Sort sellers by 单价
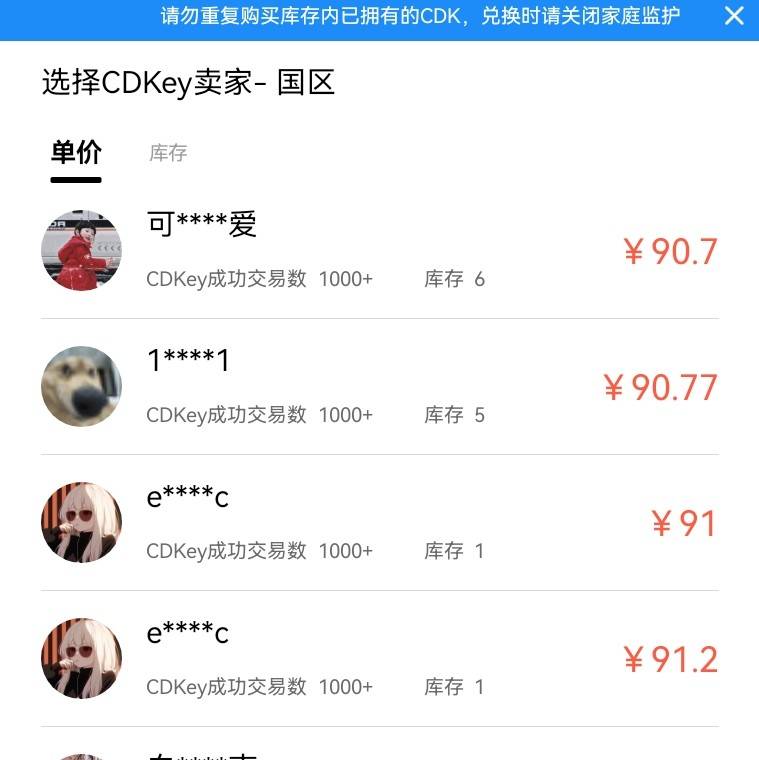This screenshot has height=760, width=759. [x=76, y=153]
